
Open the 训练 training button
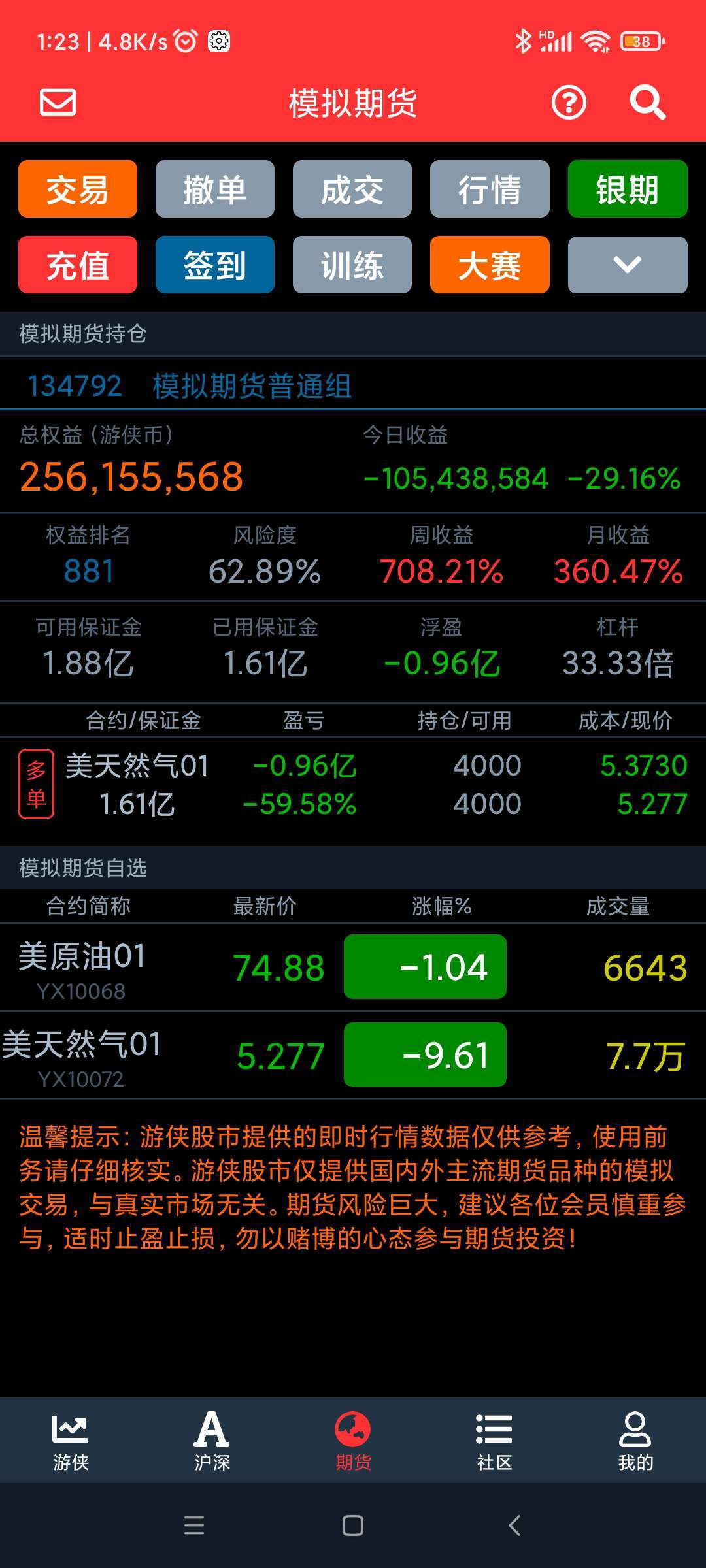coord(352,265)
